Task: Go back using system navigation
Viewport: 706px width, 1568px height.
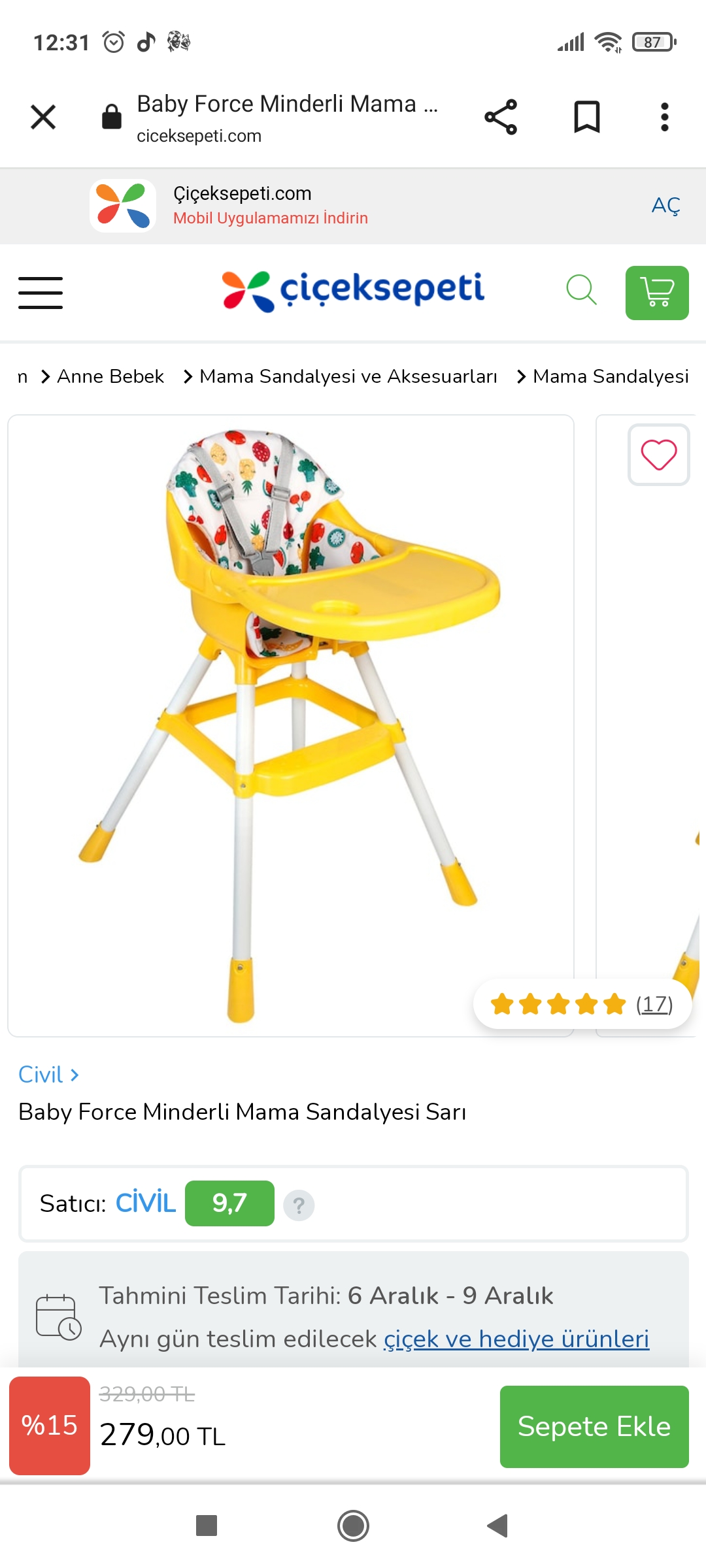Action: click(498, 1526)
